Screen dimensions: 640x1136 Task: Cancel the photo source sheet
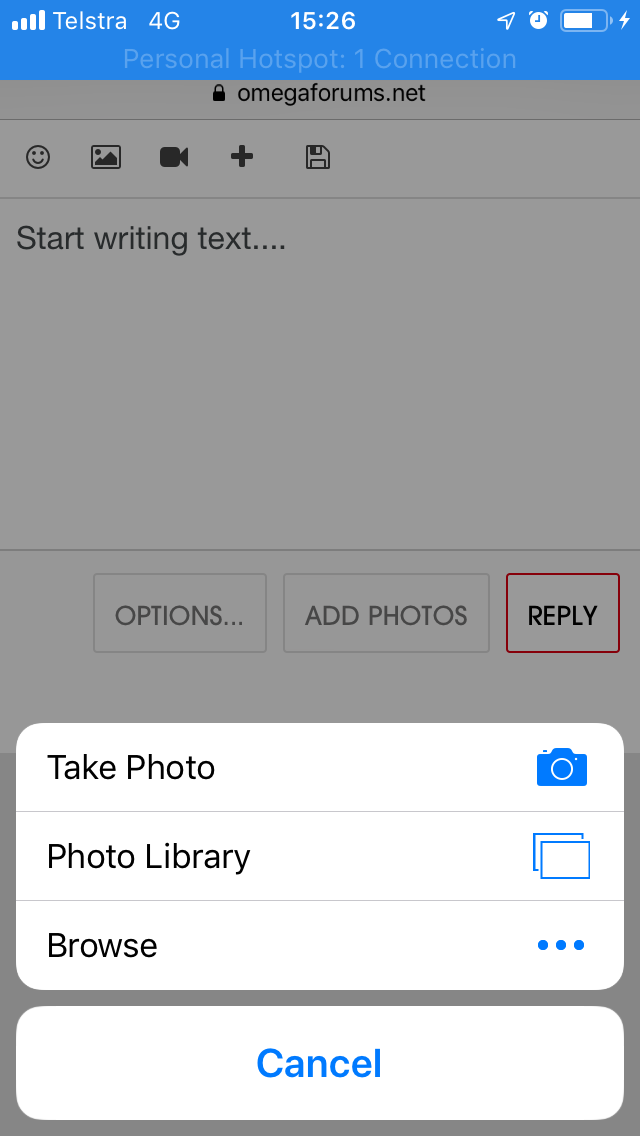click(319, 1063)
